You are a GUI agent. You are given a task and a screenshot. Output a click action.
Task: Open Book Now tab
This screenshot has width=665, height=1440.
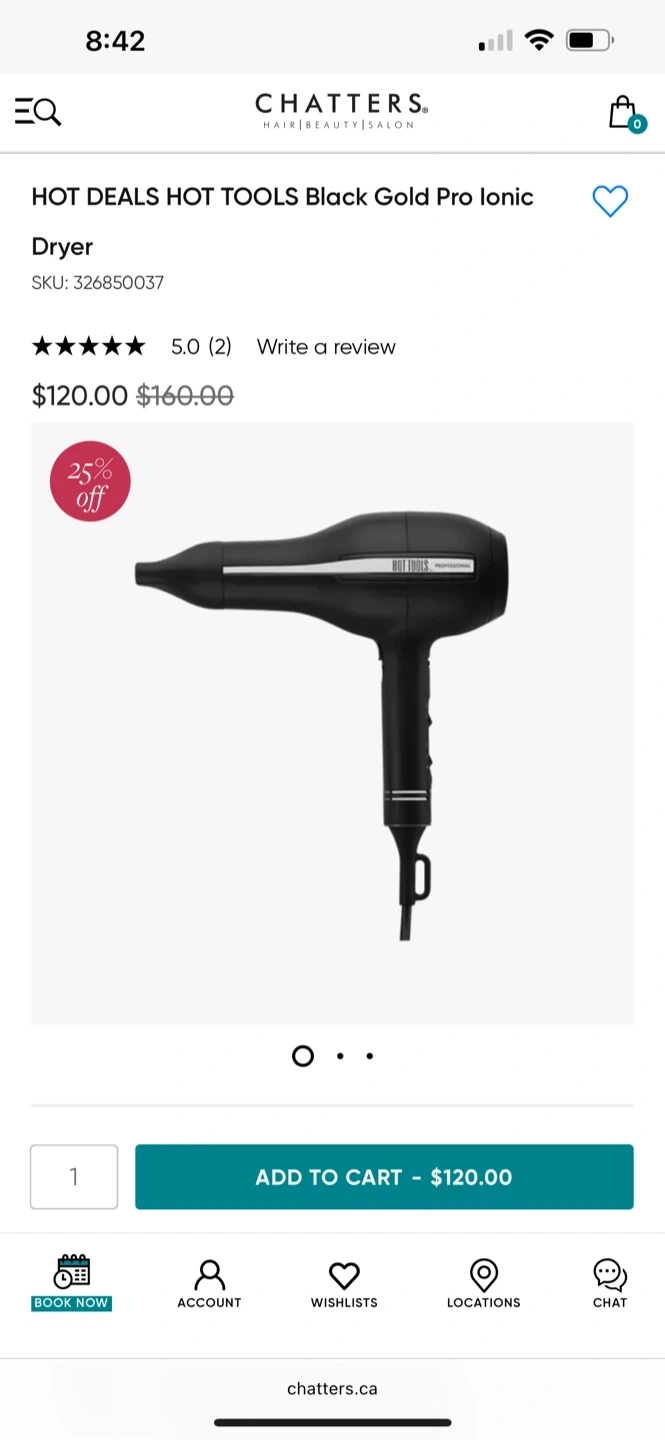click(72, 1281)
